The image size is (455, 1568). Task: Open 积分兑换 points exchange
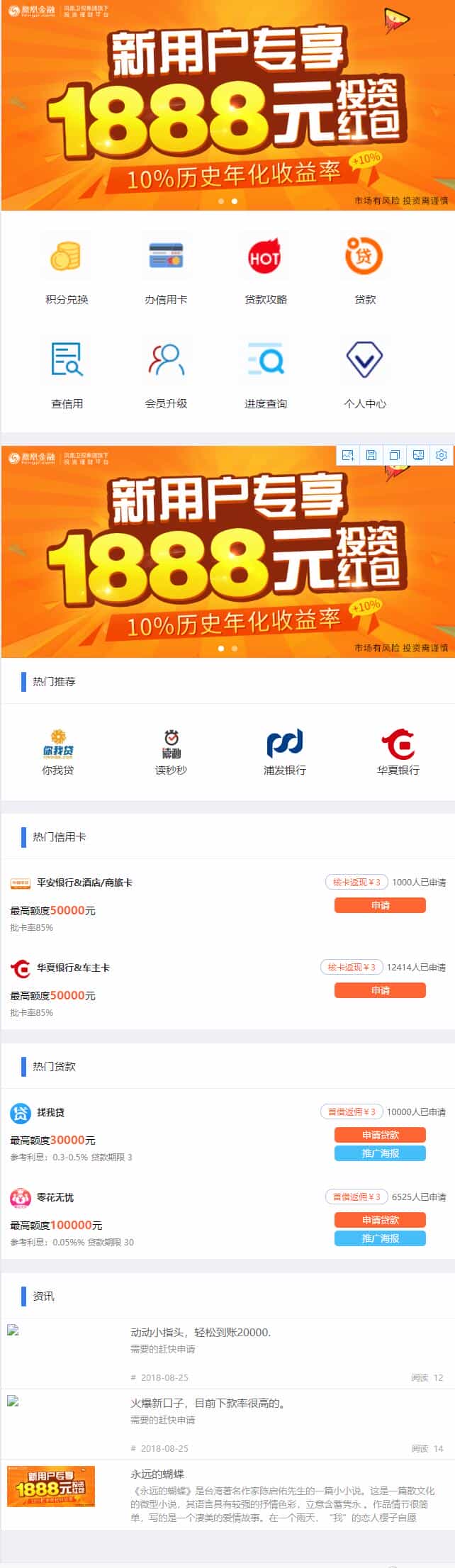click(x=67, y=271)
